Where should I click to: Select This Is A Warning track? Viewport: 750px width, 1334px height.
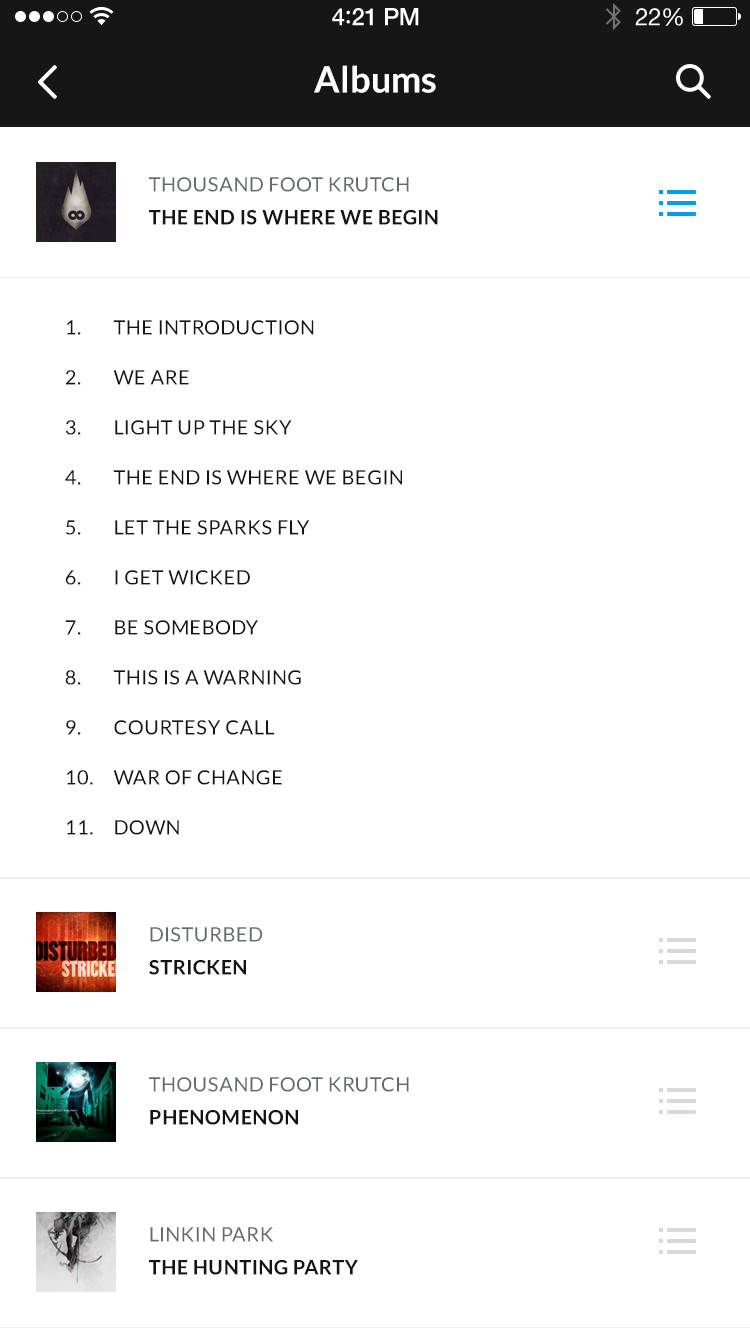[x=375, y=677]
